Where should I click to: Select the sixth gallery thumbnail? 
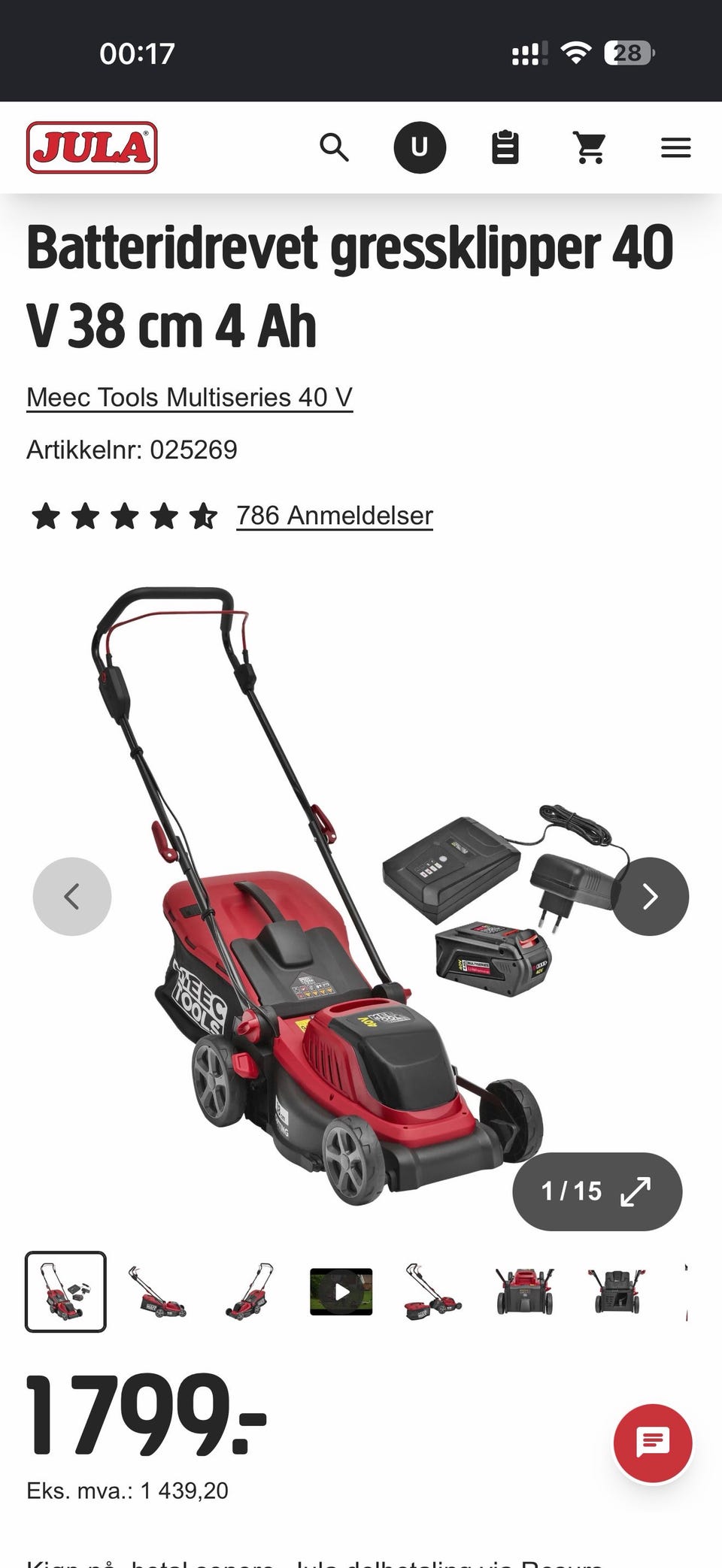point(525,1291)
